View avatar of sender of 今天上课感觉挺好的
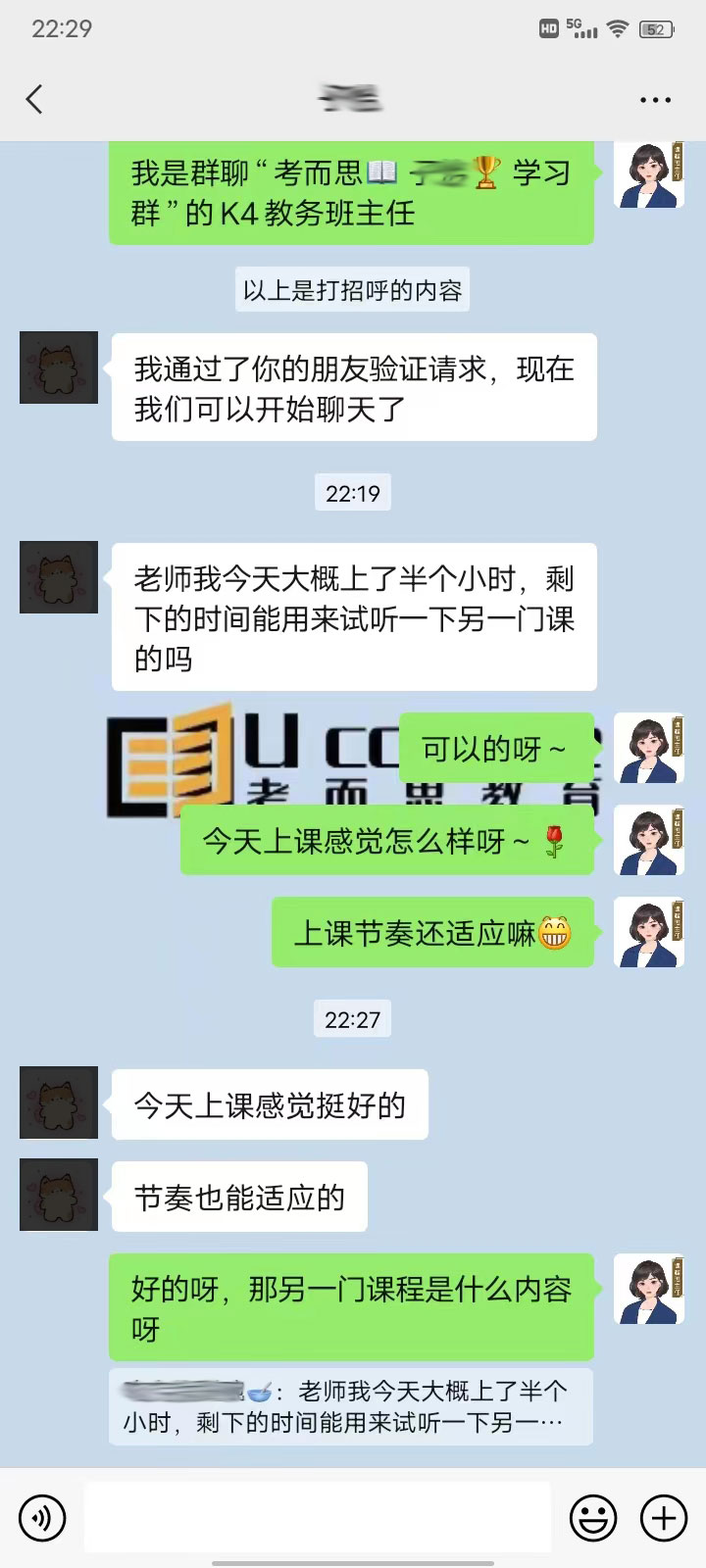This screenshot has height=1568, width=706. 59,1102
